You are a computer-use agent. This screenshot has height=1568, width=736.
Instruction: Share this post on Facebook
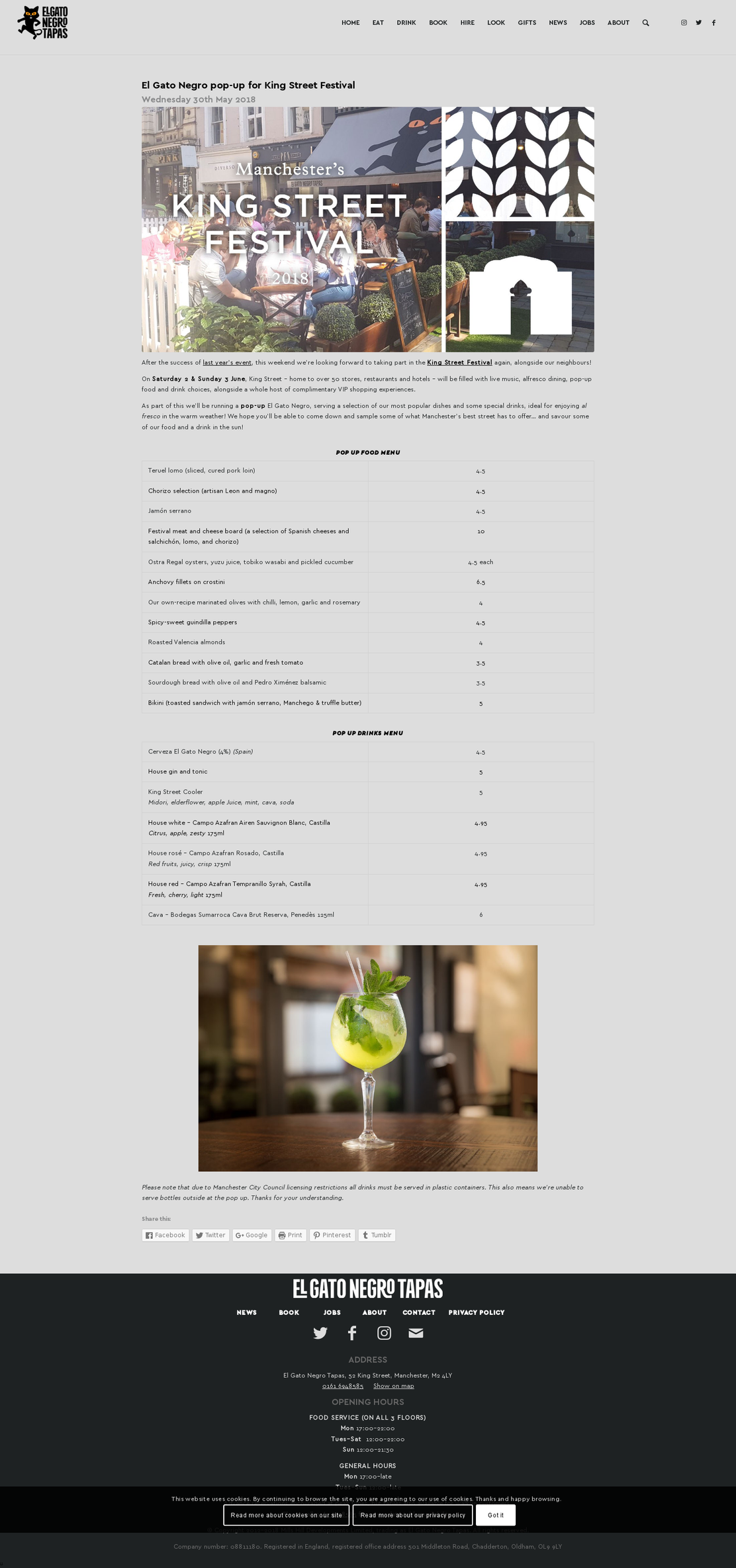coord(165,1235)
